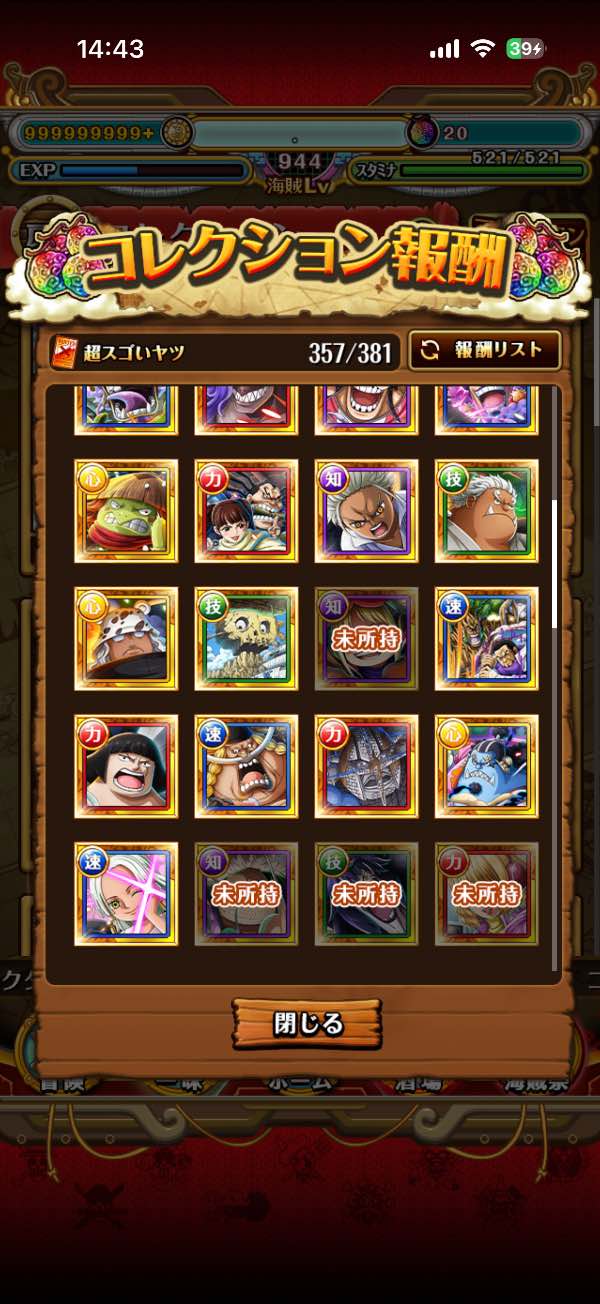Viewport: 600px width, 1304px height.
Task: Open the iron-masked character tile
Action: point(366,766)
